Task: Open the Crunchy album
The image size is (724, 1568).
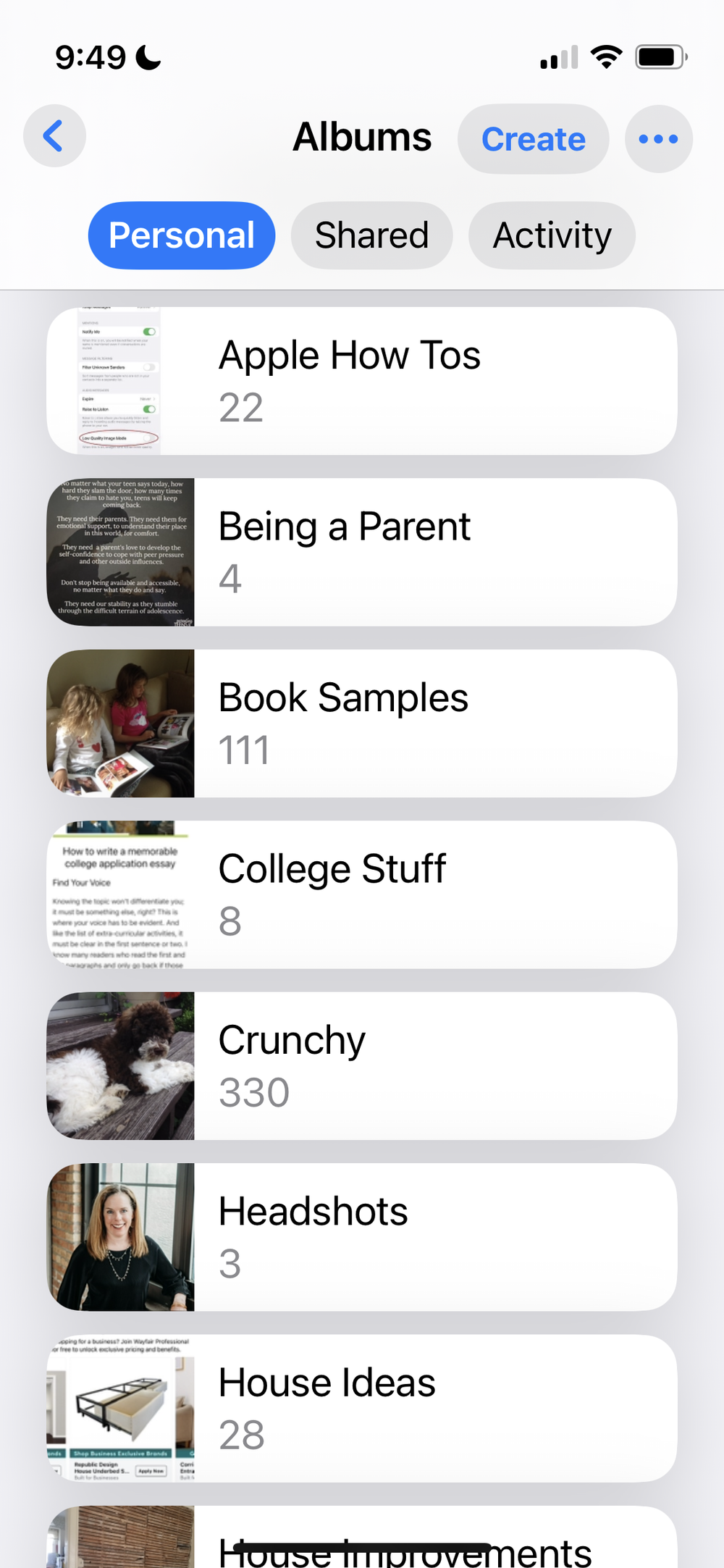Action: pyautogui.click(x=362, y=1065)
